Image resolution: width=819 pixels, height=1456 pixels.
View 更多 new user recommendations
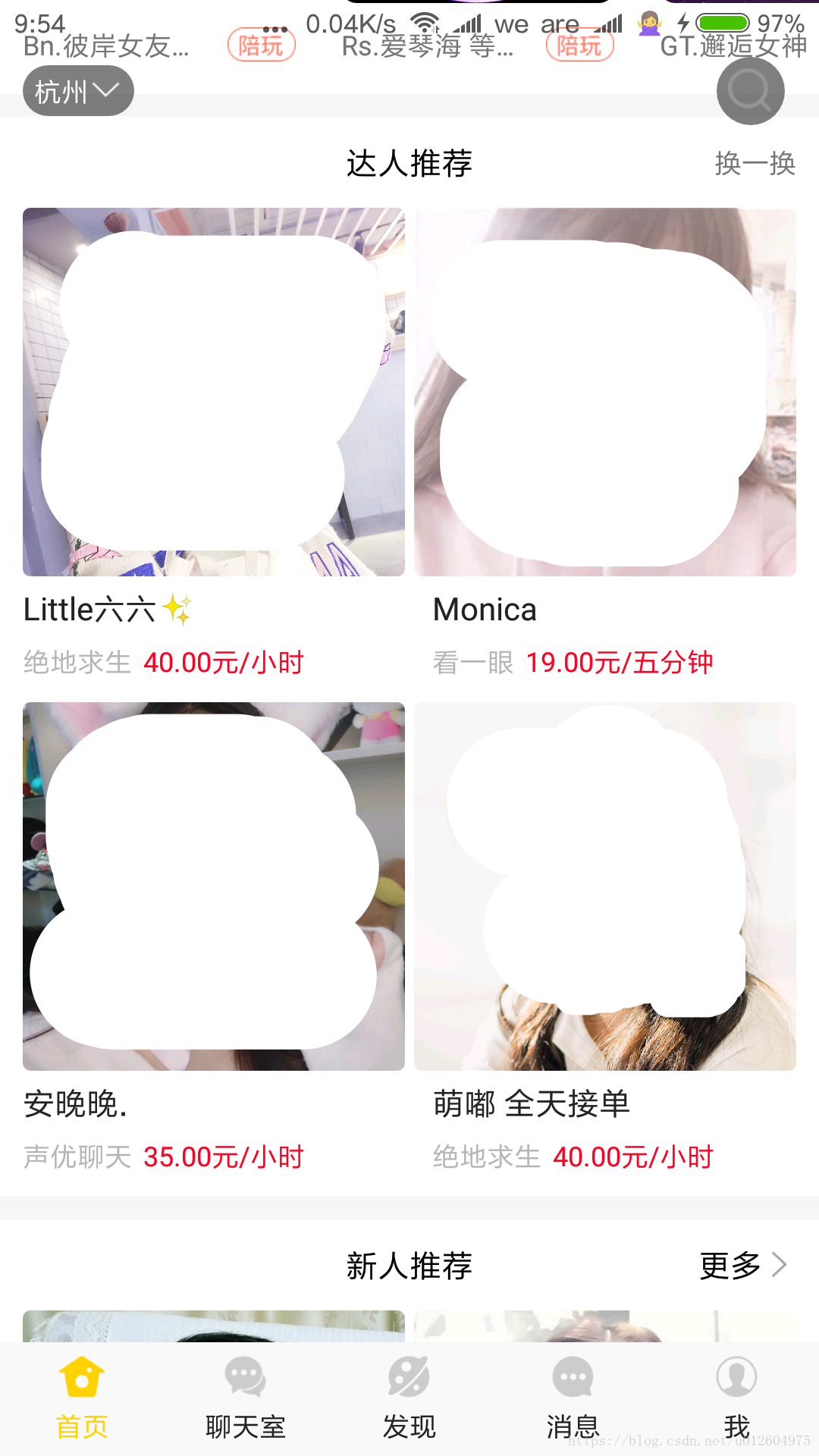point(742,1265)
